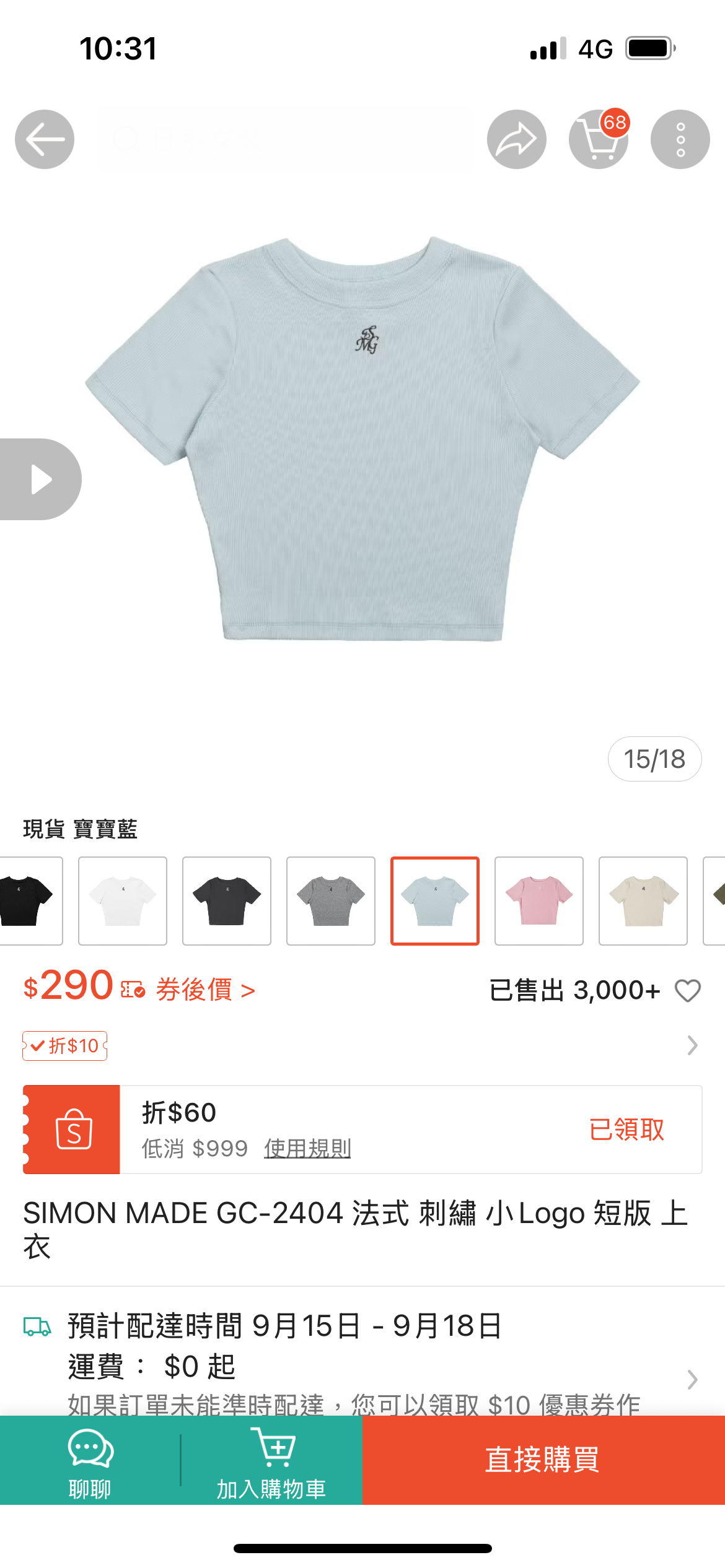
Task: Buy now with 直接購買
Action: pyautogui.click(x=543, y=1460)
